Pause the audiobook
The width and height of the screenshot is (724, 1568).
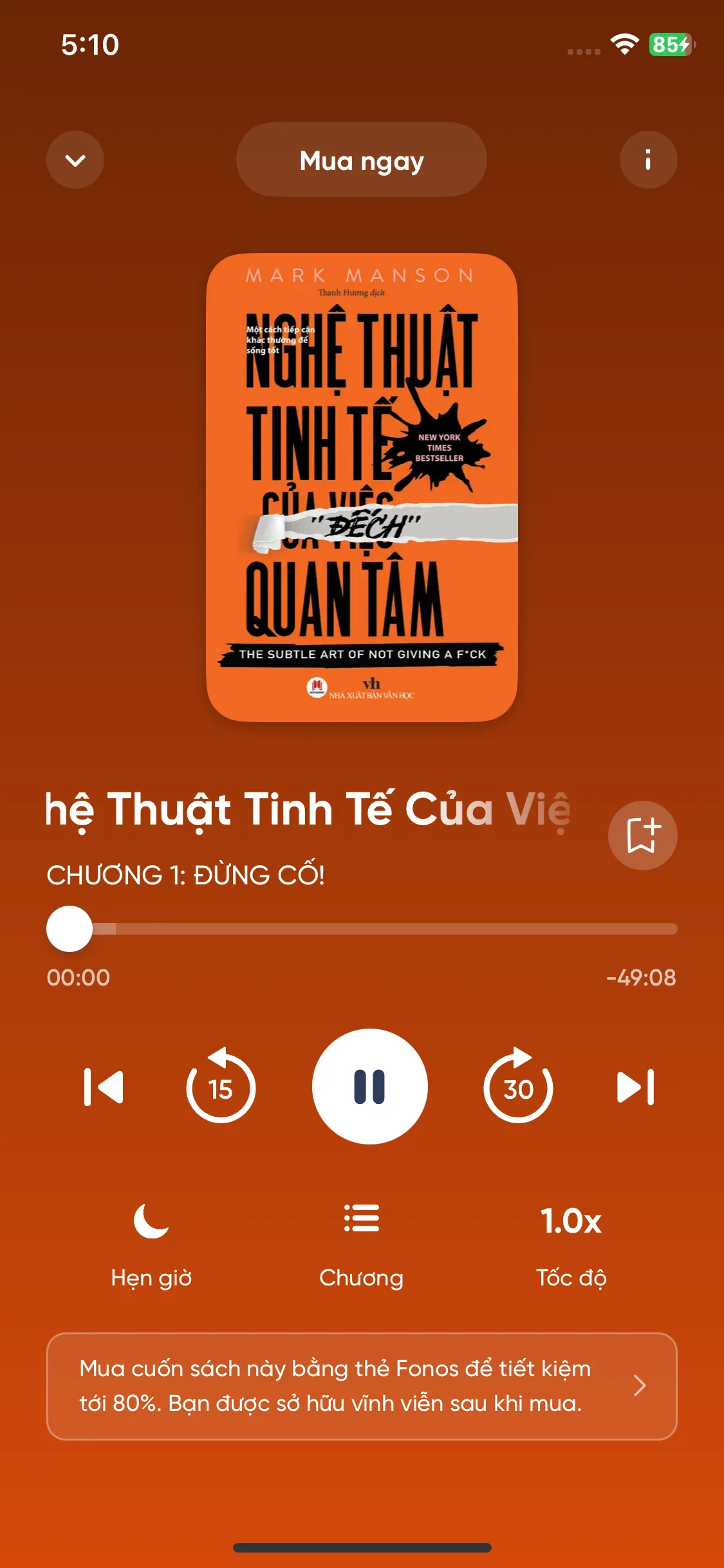[369, 1087]
